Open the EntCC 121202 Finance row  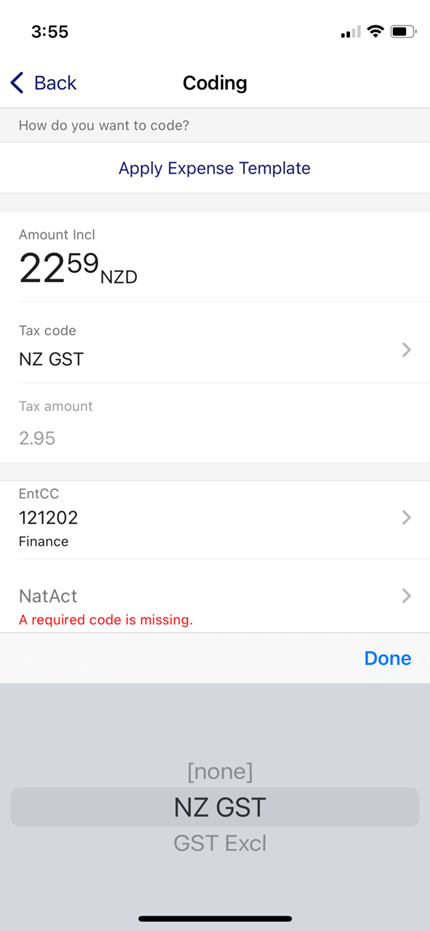pyautogui.click(x=215, y=518)
